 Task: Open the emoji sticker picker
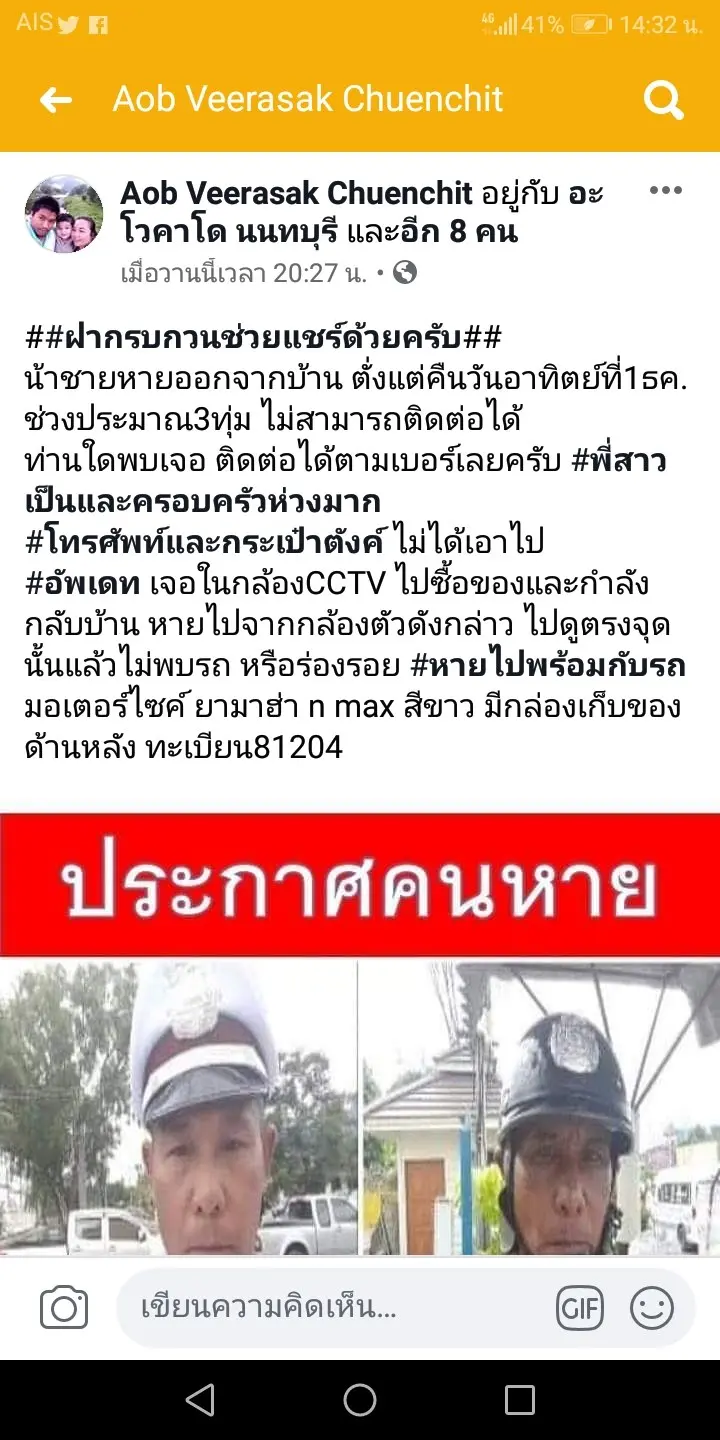[x=652, y=1308]
